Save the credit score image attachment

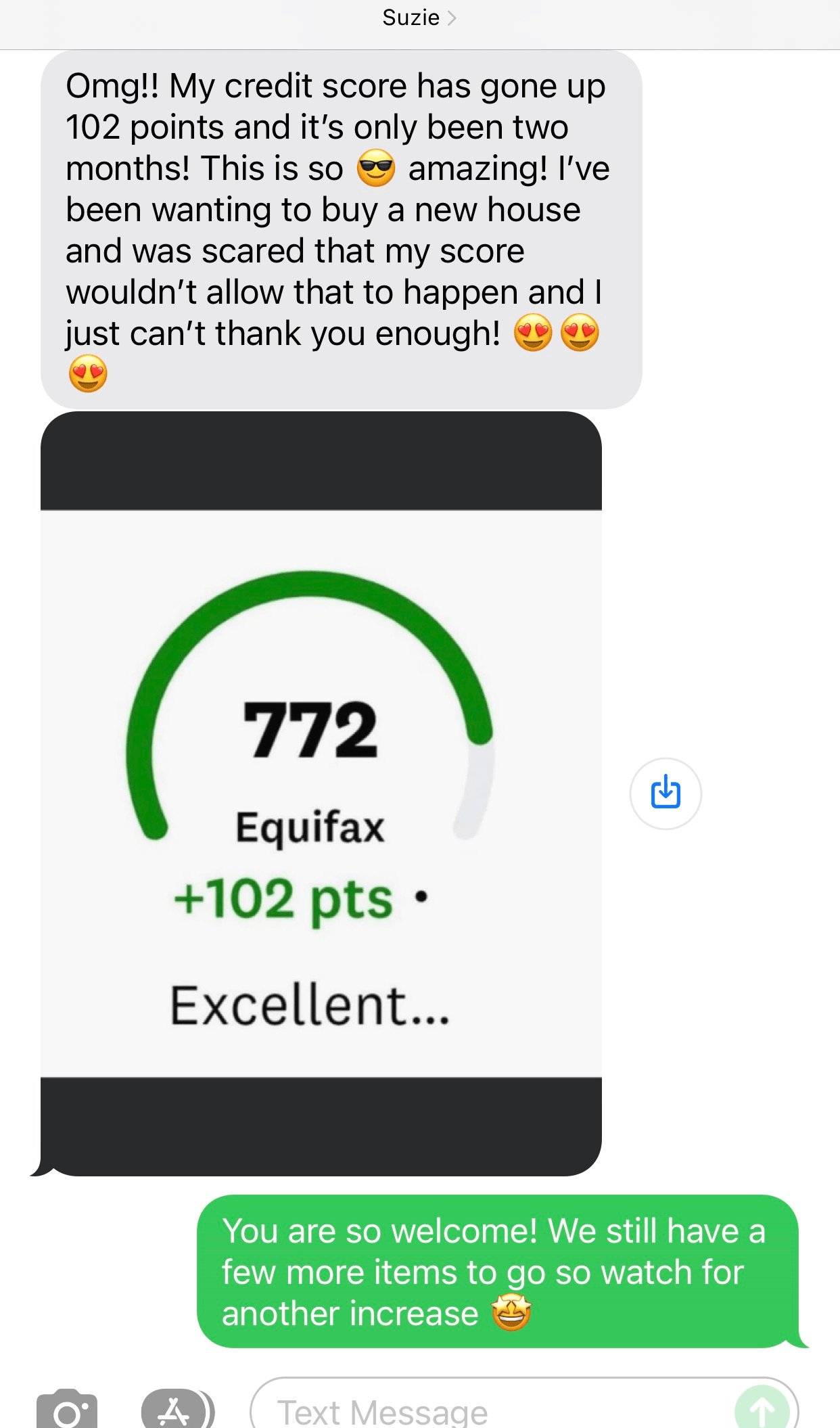point(666,793)
